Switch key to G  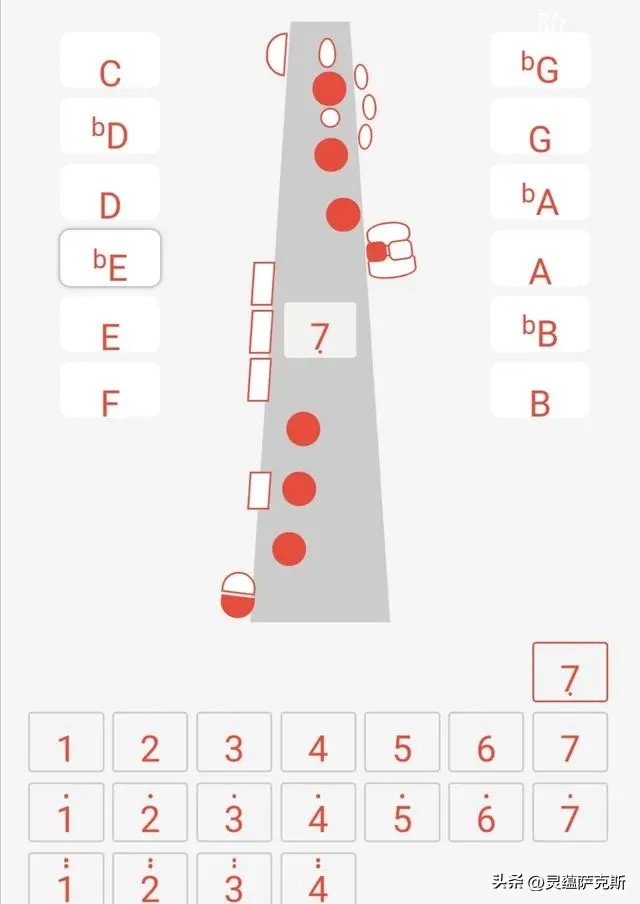540,128
